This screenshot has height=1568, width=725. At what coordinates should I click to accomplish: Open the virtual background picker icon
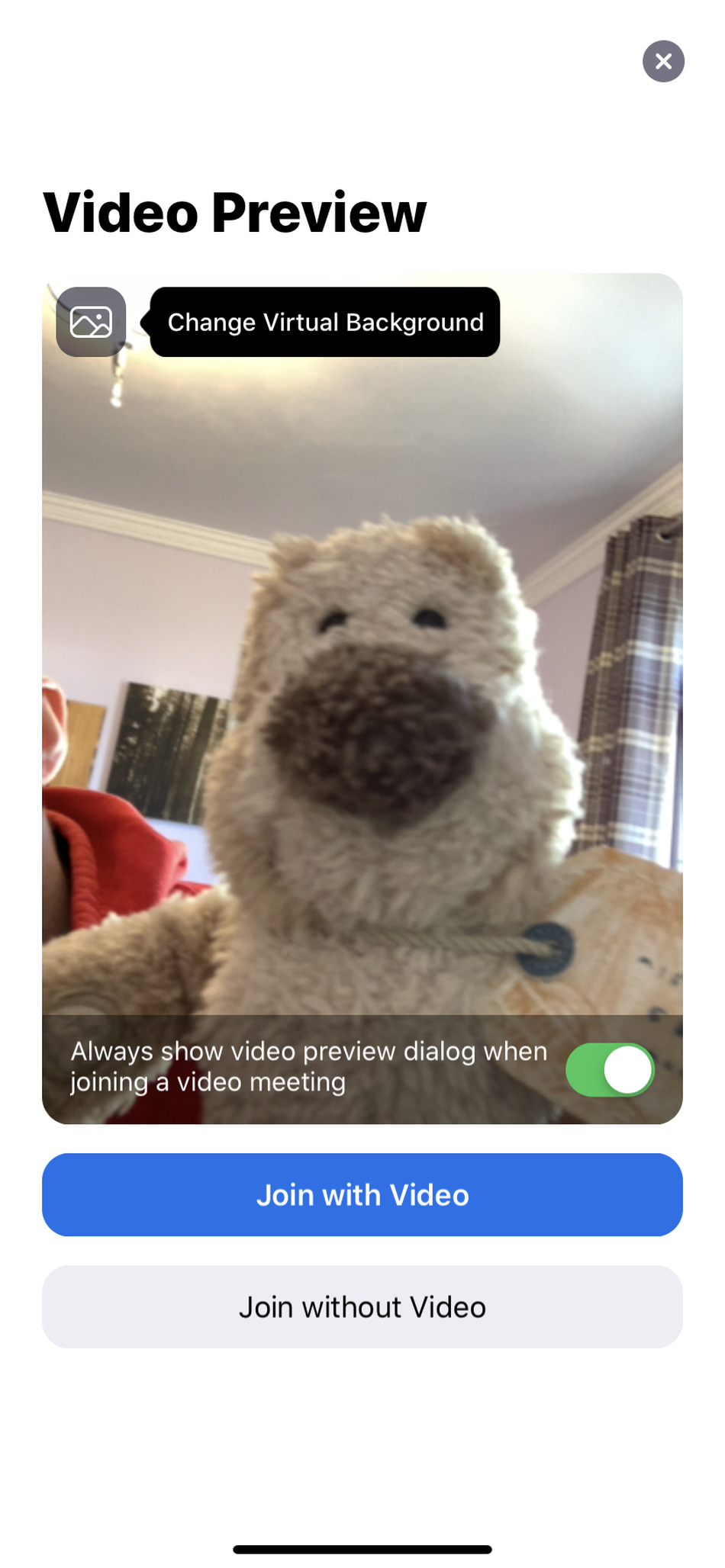pos(91,322)
